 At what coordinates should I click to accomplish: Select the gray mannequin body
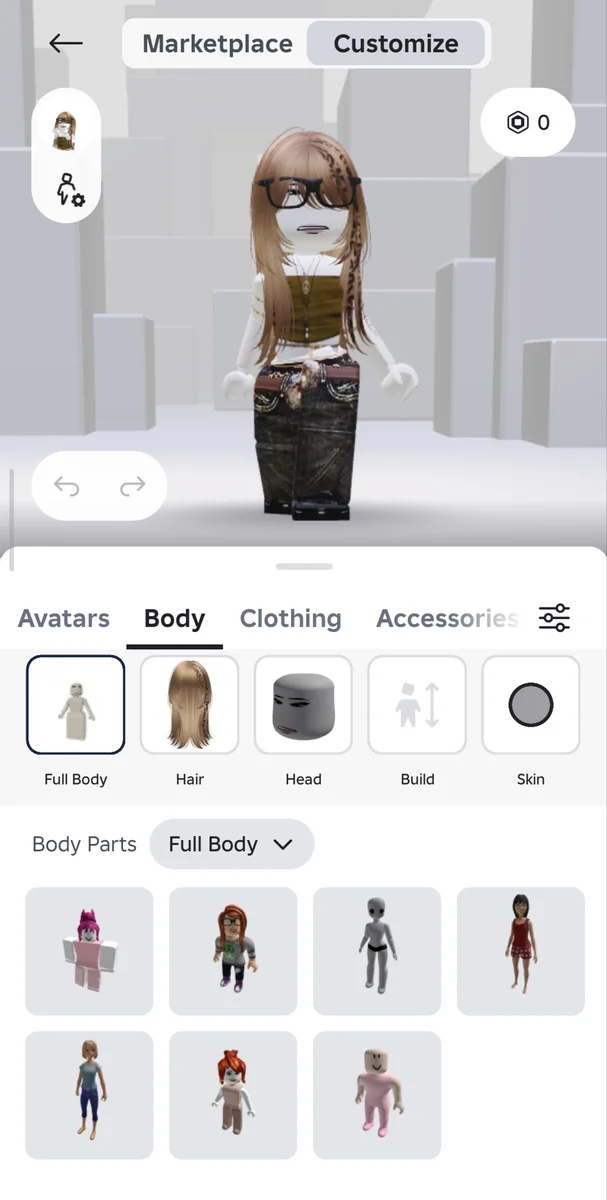(x=377, y=951)
